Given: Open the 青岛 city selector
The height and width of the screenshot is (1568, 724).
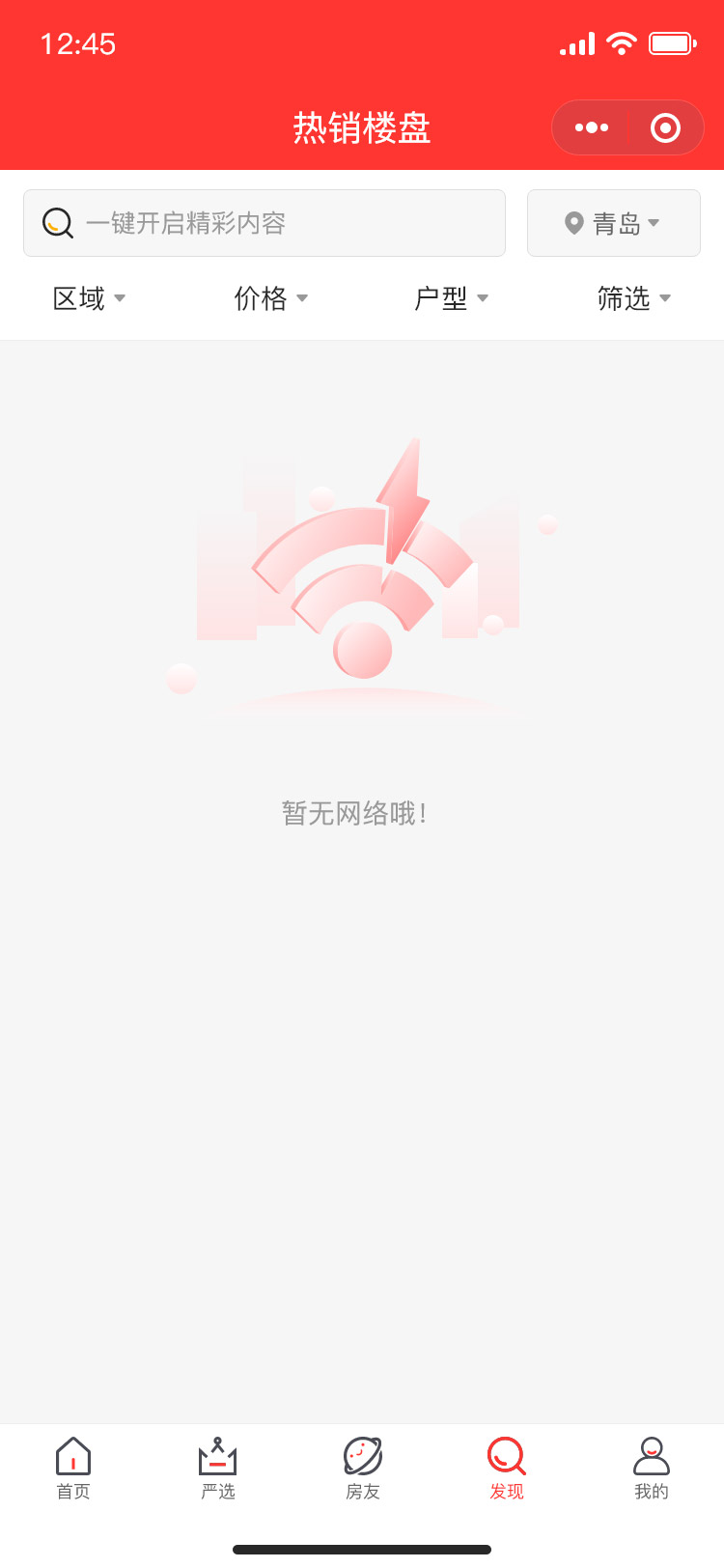Looking at the screenshot, I should coord(613,223).
